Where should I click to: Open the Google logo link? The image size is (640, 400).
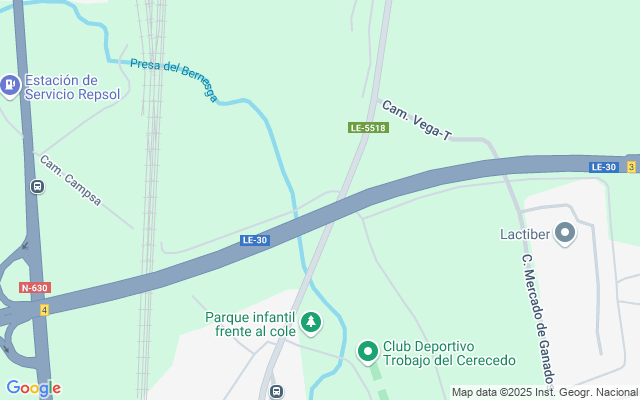32,388
